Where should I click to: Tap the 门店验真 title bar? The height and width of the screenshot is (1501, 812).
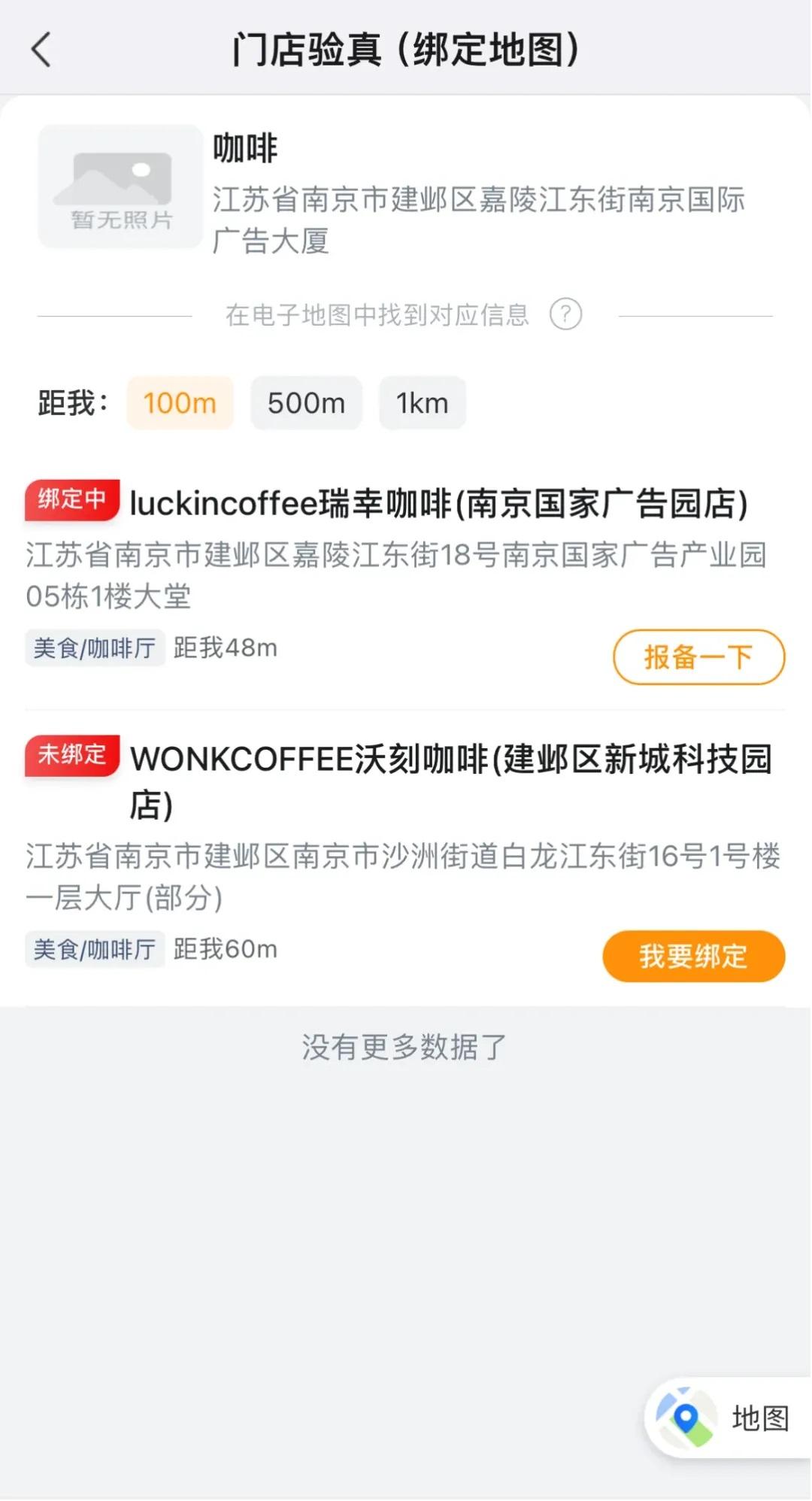(406, 48)
